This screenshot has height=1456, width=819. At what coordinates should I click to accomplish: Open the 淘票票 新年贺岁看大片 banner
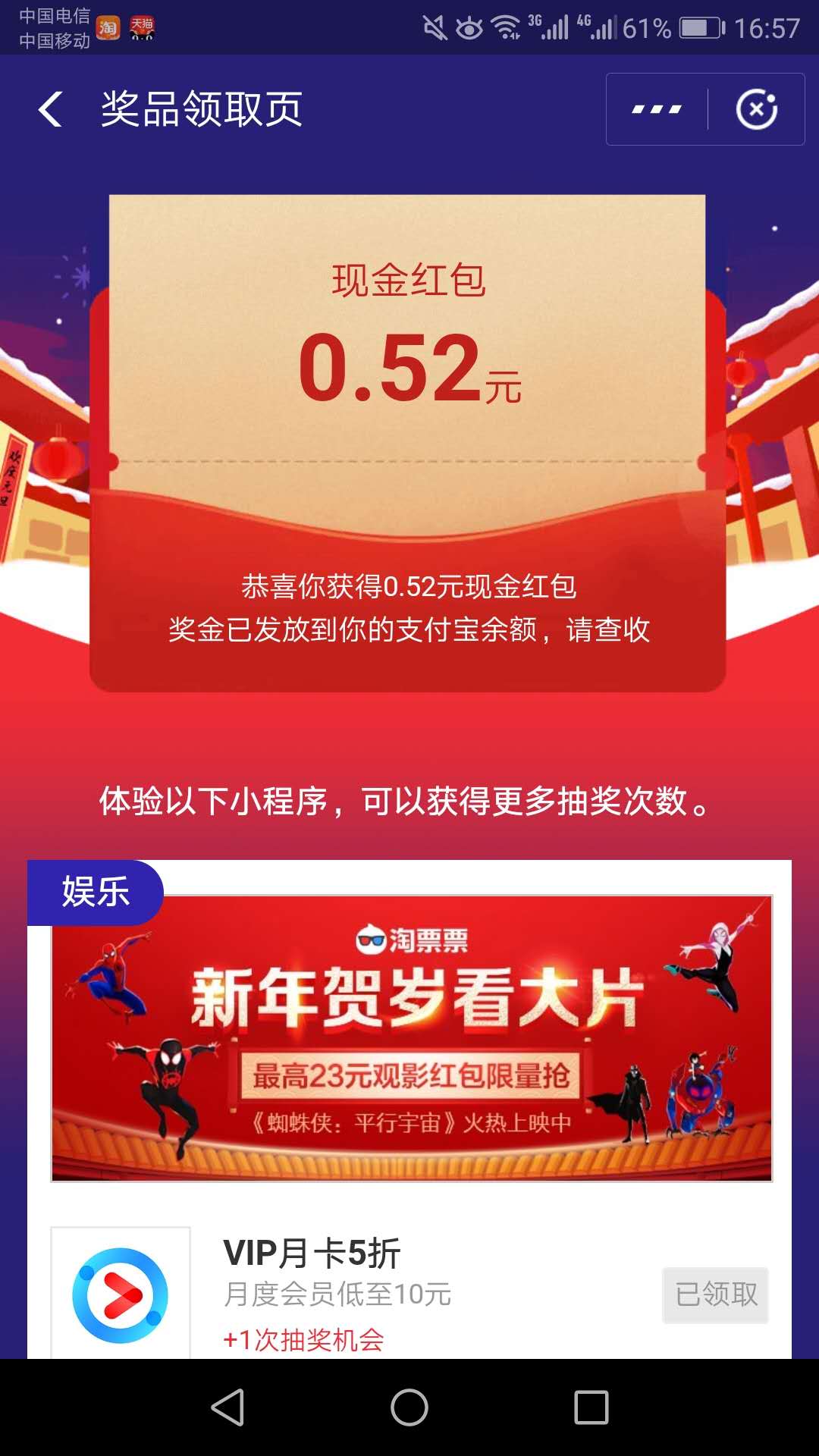pyautogui.click(x=412, y=1038)
